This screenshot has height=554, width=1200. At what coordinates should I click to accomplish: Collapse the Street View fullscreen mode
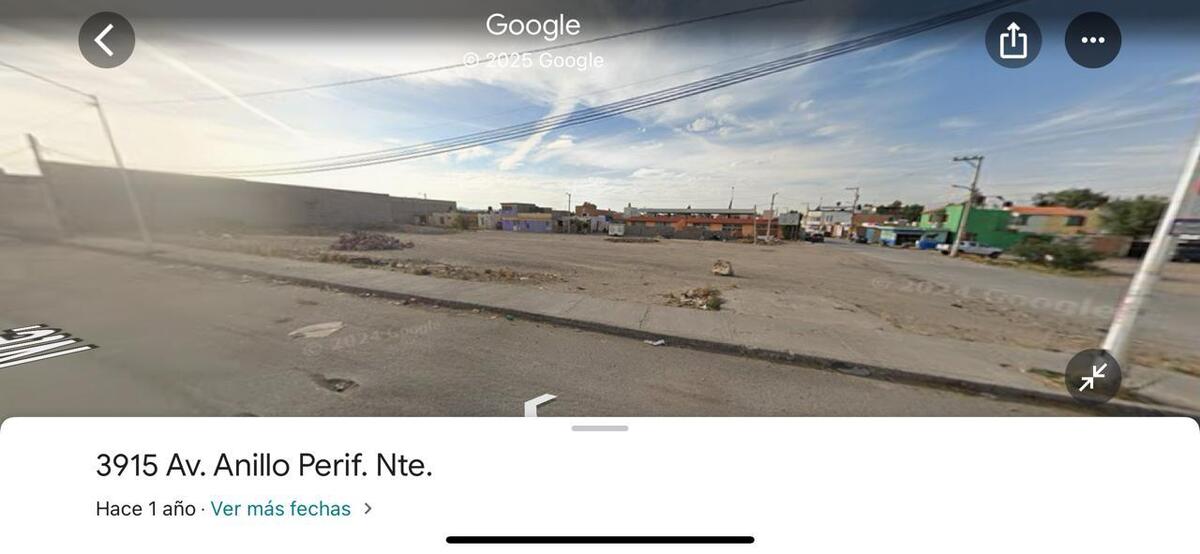pos(1092,377)
